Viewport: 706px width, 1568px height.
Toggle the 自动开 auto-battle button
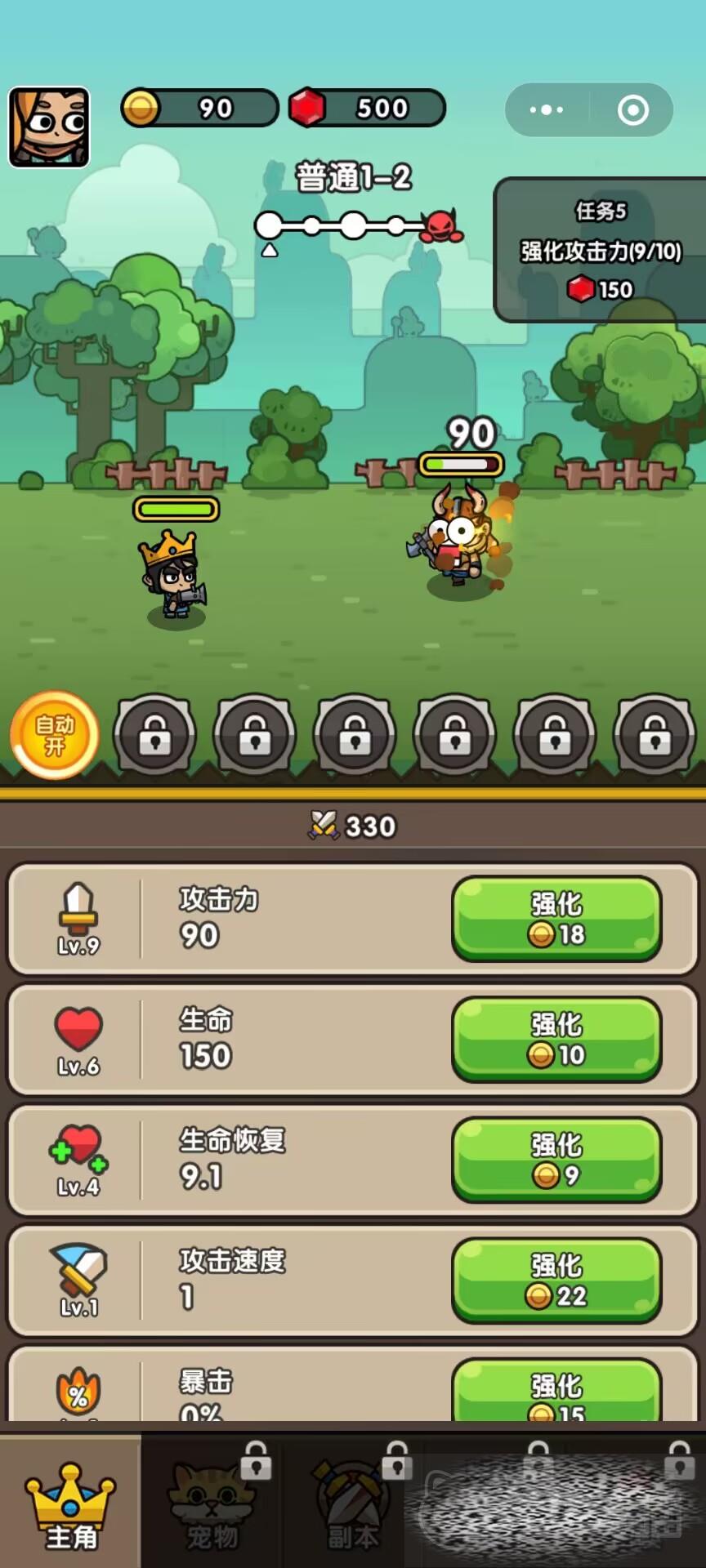[55, 735]
